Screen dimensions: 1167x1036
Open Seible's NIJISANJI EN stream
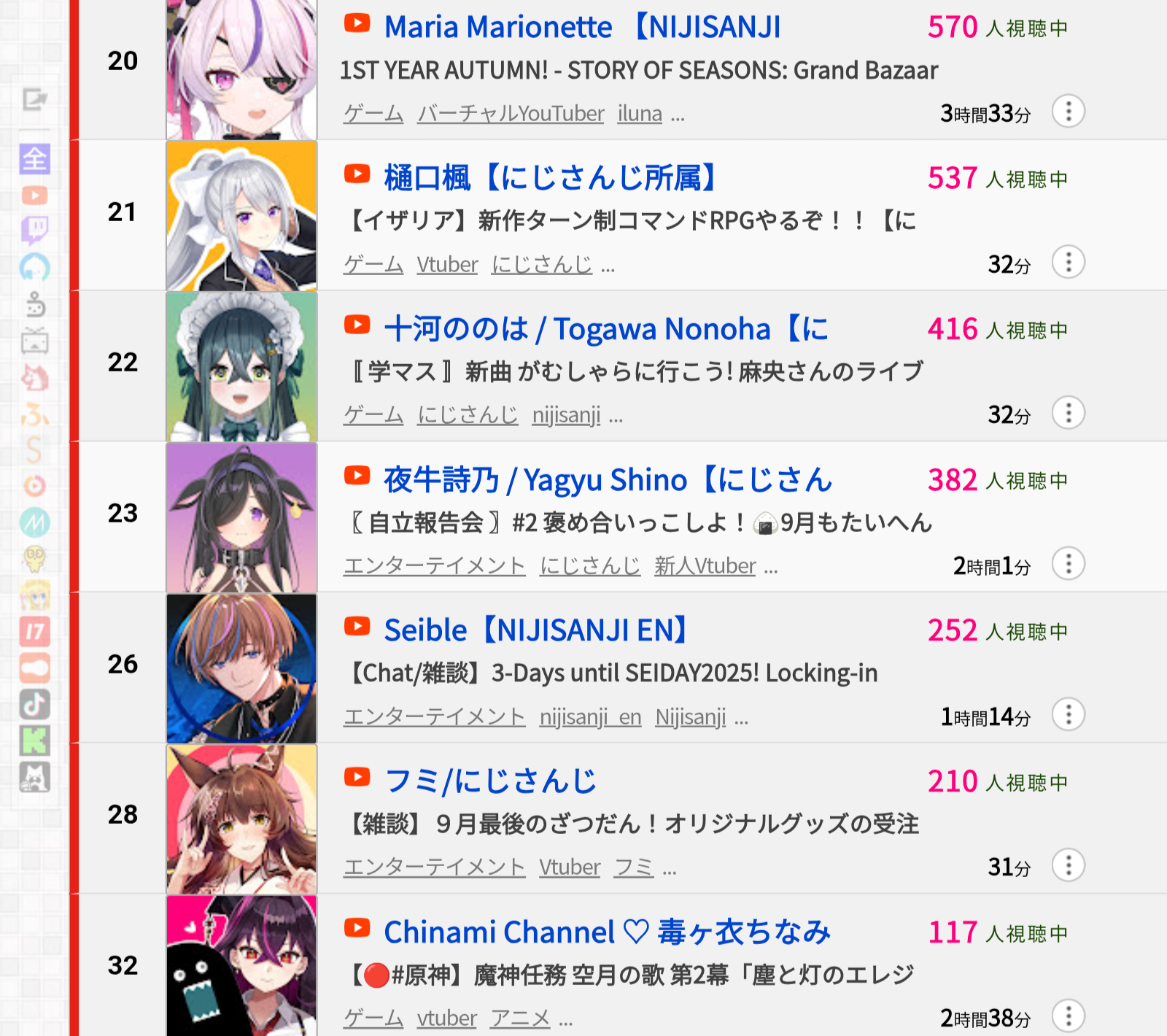[x=536, y=630]
